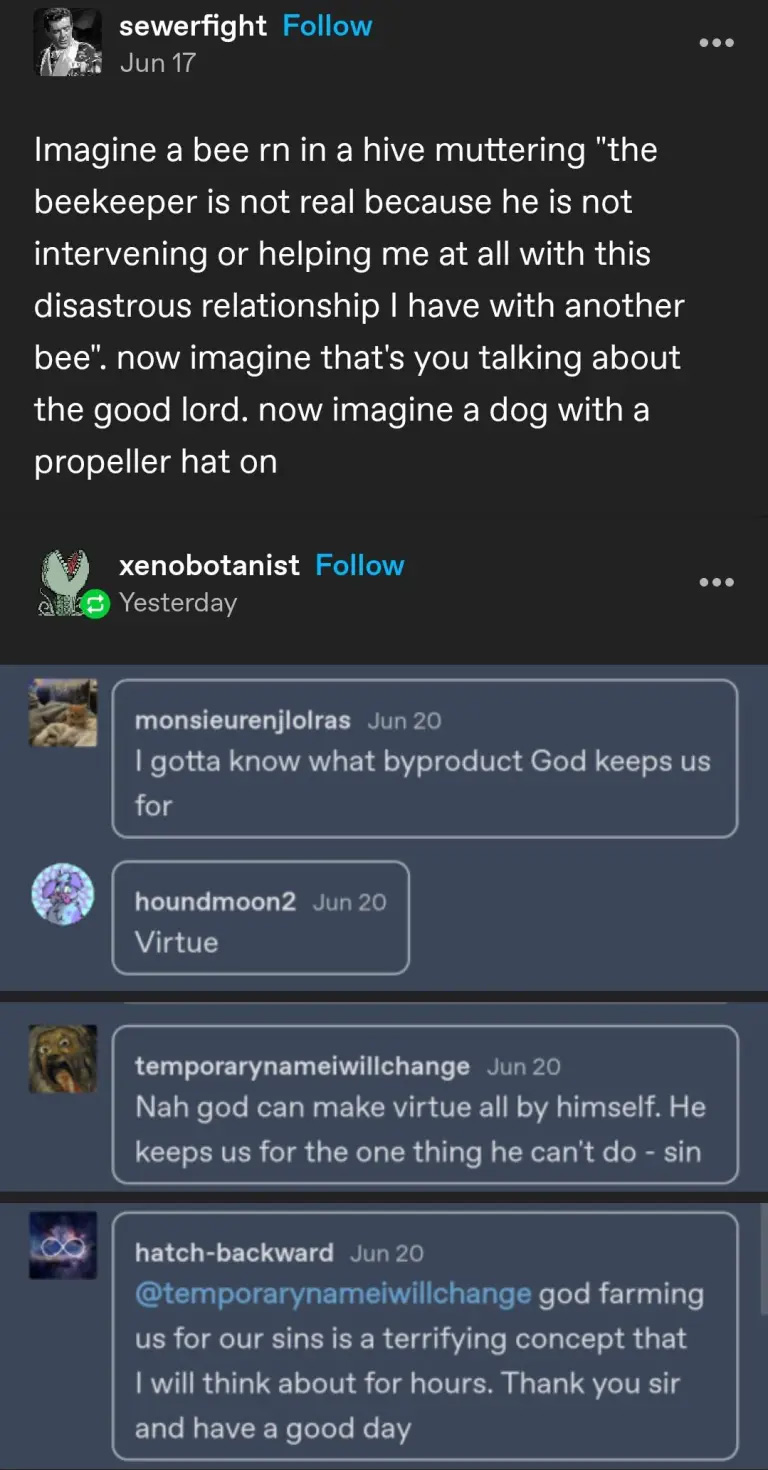768x1470 pixels.
Task: Open the xenobotanist username link
Action: tap(209, 565)
